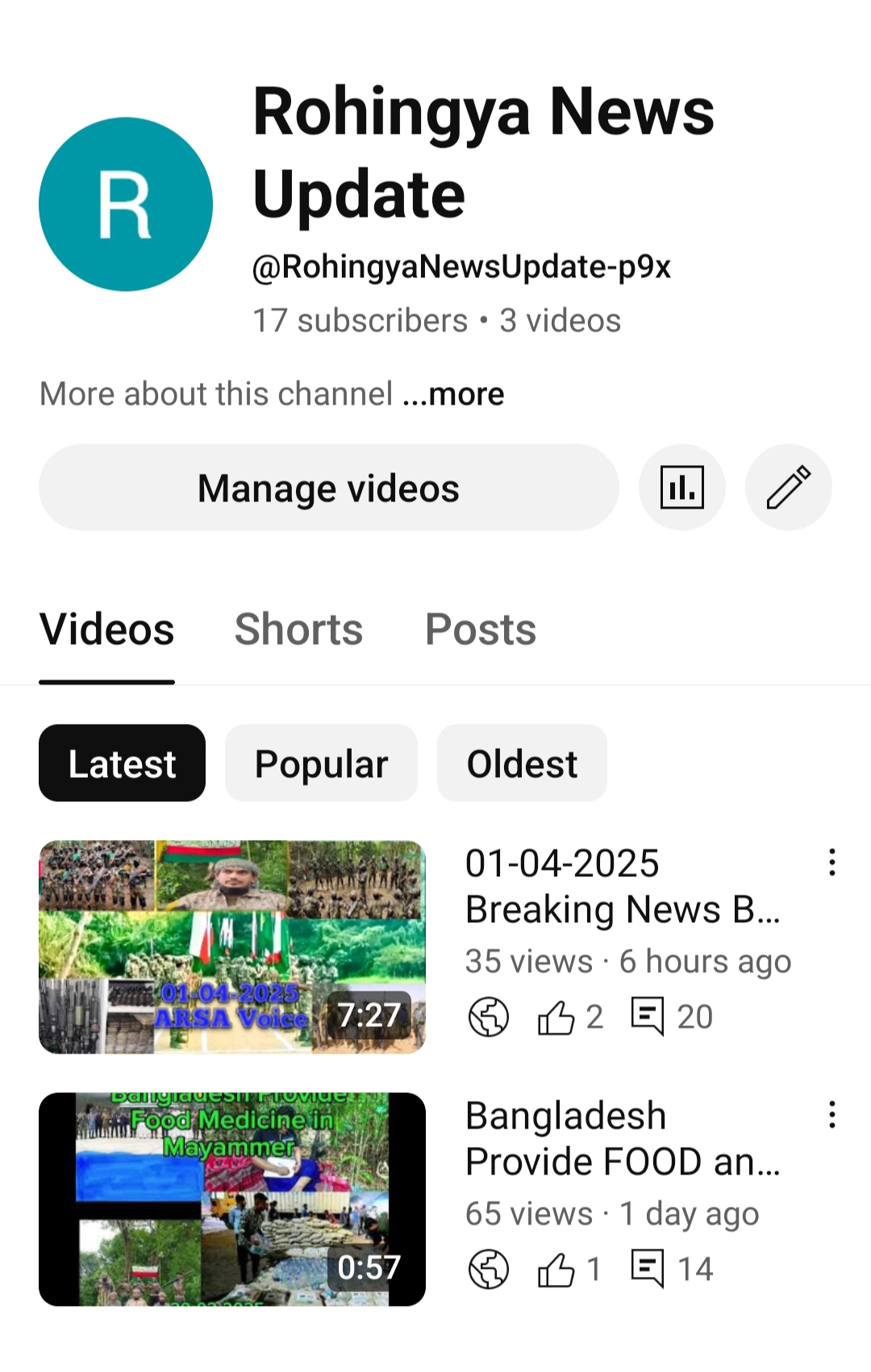Filter videos by Popular
The height and width of the screenshot is (1372, 871).
point(321,763)
